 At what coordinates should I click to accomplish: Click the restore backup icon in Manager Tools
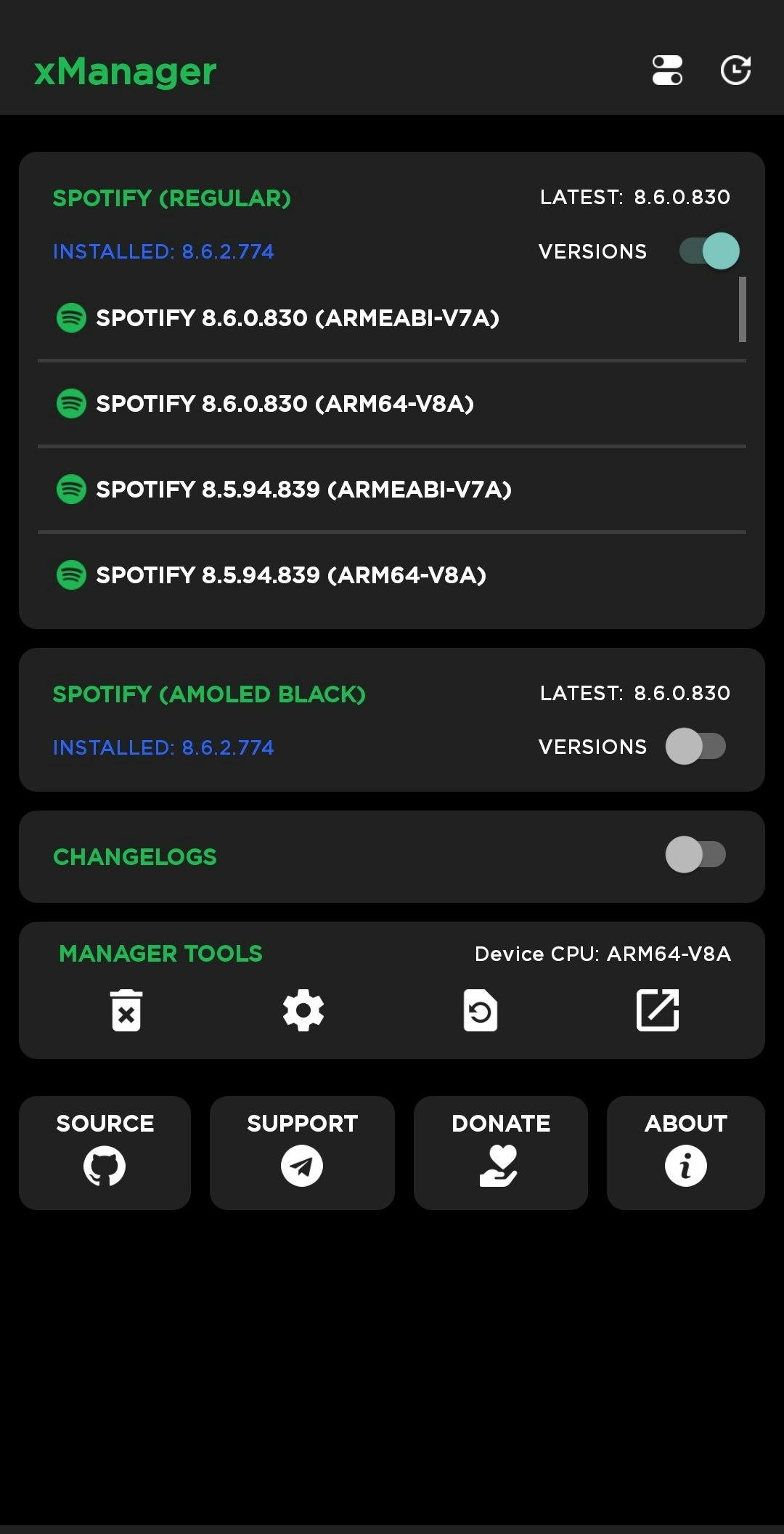pos(480,1010)
